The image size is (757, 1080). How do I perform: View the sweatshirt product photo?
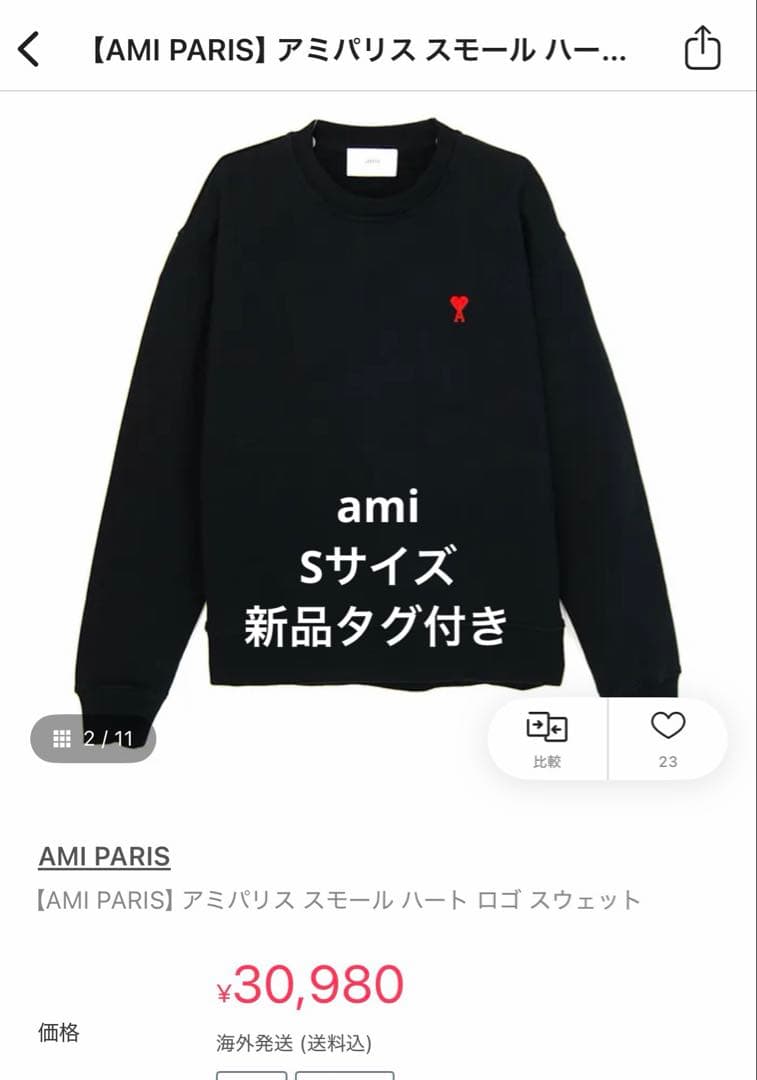pyautogui.click(x=378, y=400)
